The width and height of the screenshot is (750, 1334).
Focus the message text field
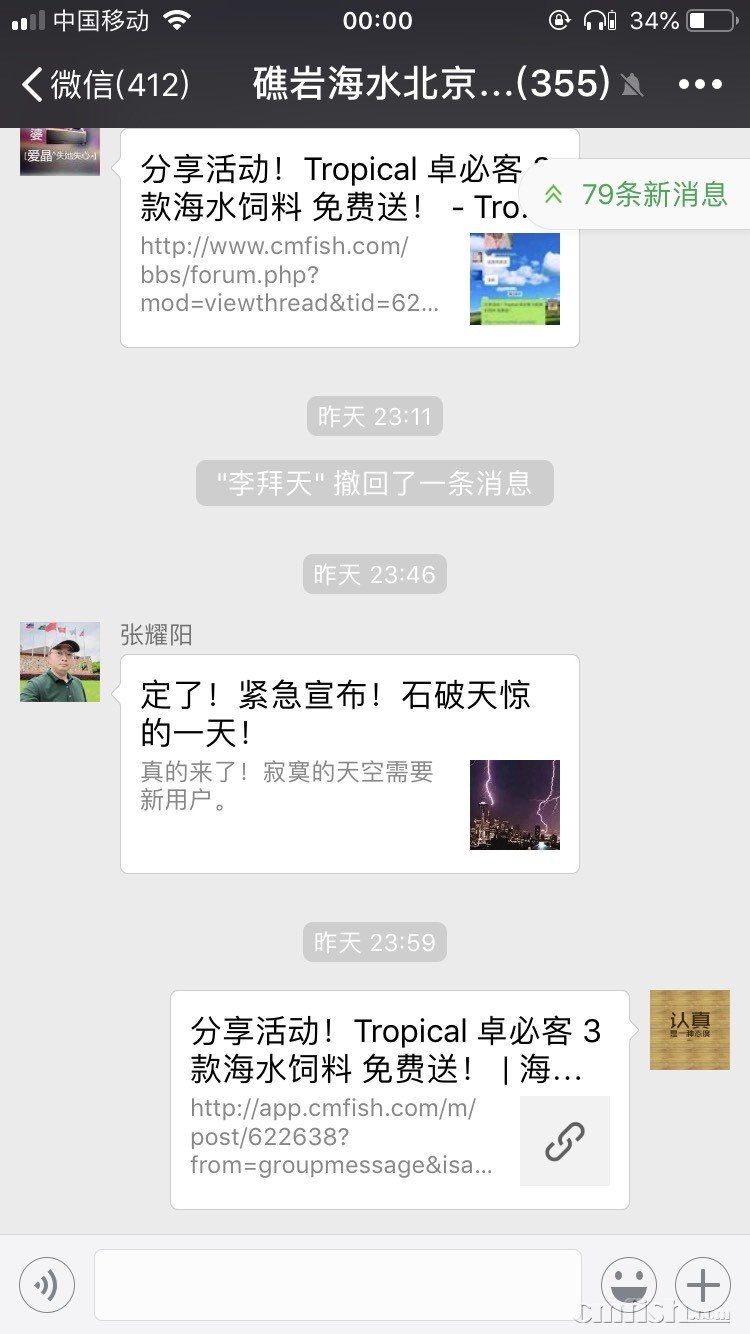(337, 1284)
